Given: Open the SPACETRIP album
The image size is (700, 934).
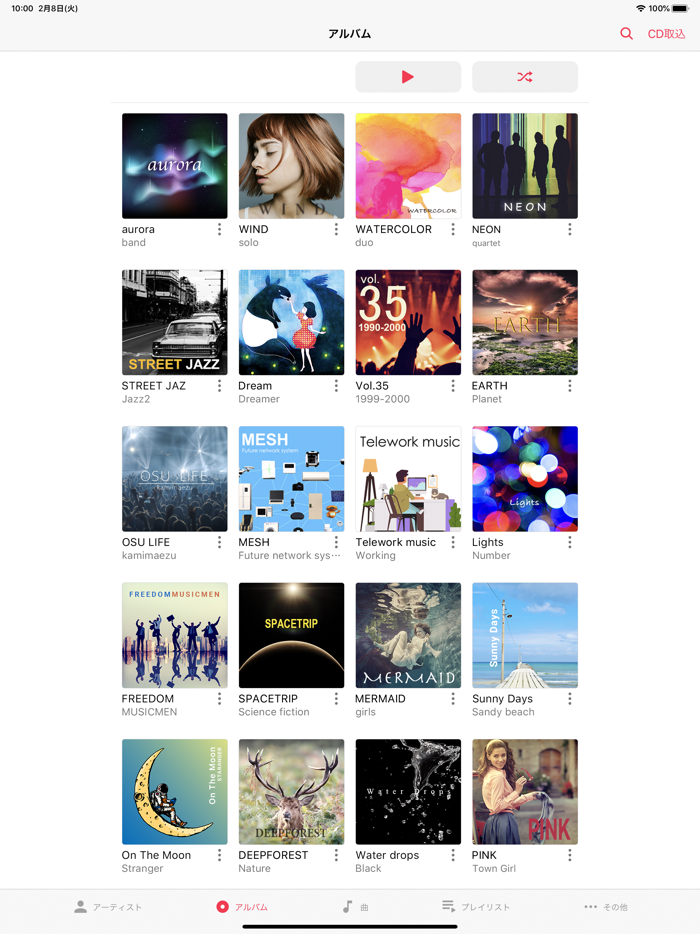Looking at the screenshot, I should (291, 635).
